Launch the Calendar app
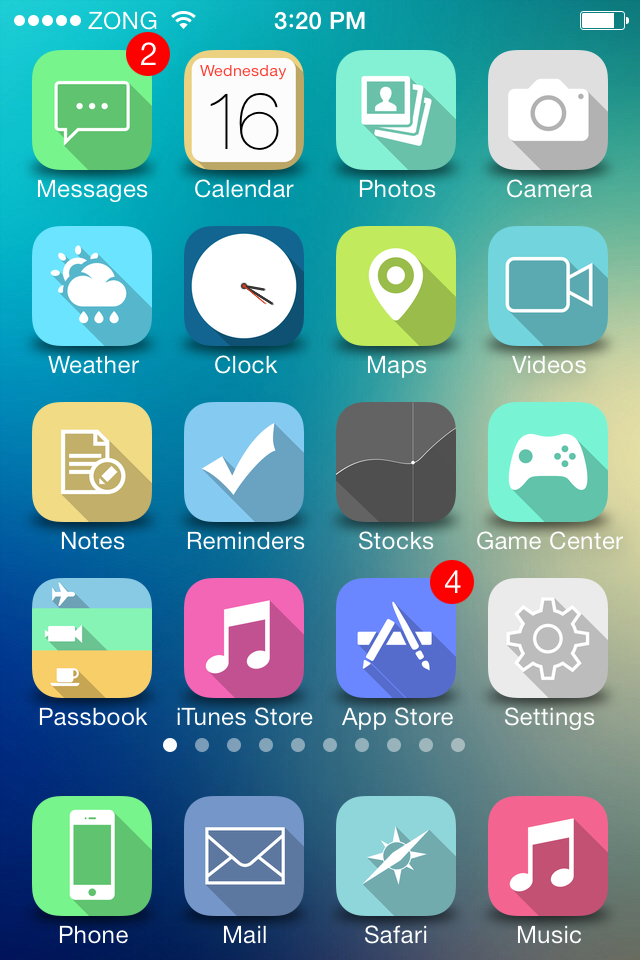Viewport: 640px width, 960px height. click(x=244, y=110)
